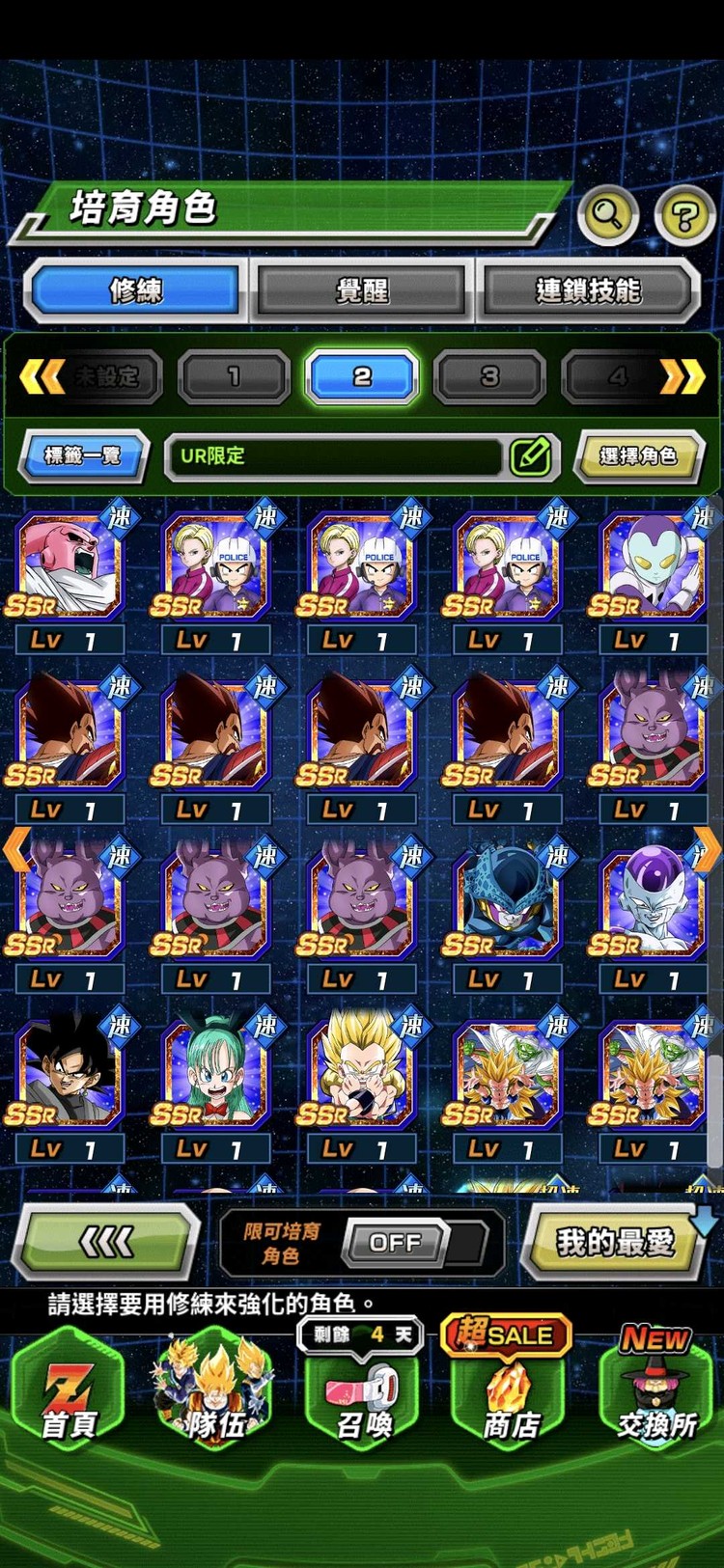Switch to the 連鎖技能 tab

587,290
